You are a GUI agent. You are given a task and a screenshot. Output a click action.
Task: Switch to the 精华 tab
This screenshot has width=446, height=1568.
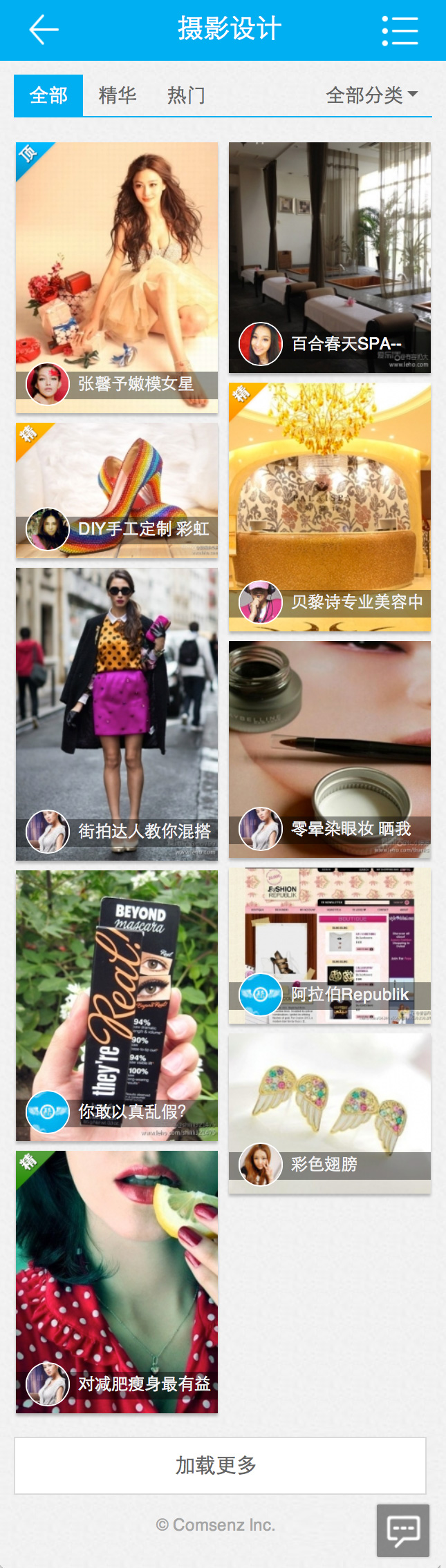tap(118, 95)
